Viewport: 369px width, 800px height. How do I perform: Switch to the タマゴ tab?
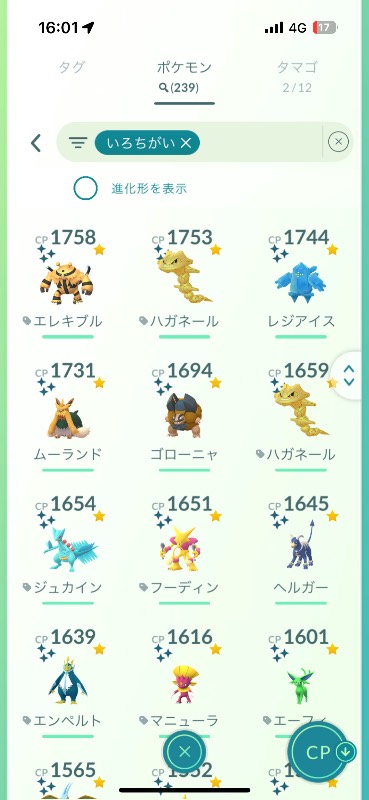pos(297,76)
